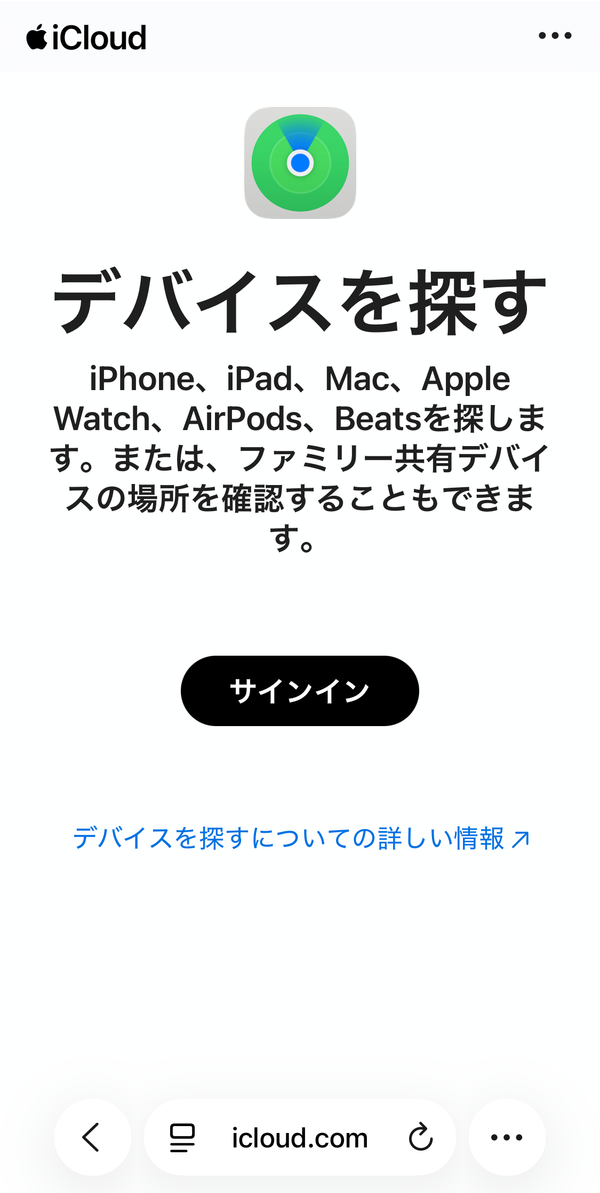The image size is (600, 1193).
Task: Open the browser's more options button
Action: [507, 1137]
